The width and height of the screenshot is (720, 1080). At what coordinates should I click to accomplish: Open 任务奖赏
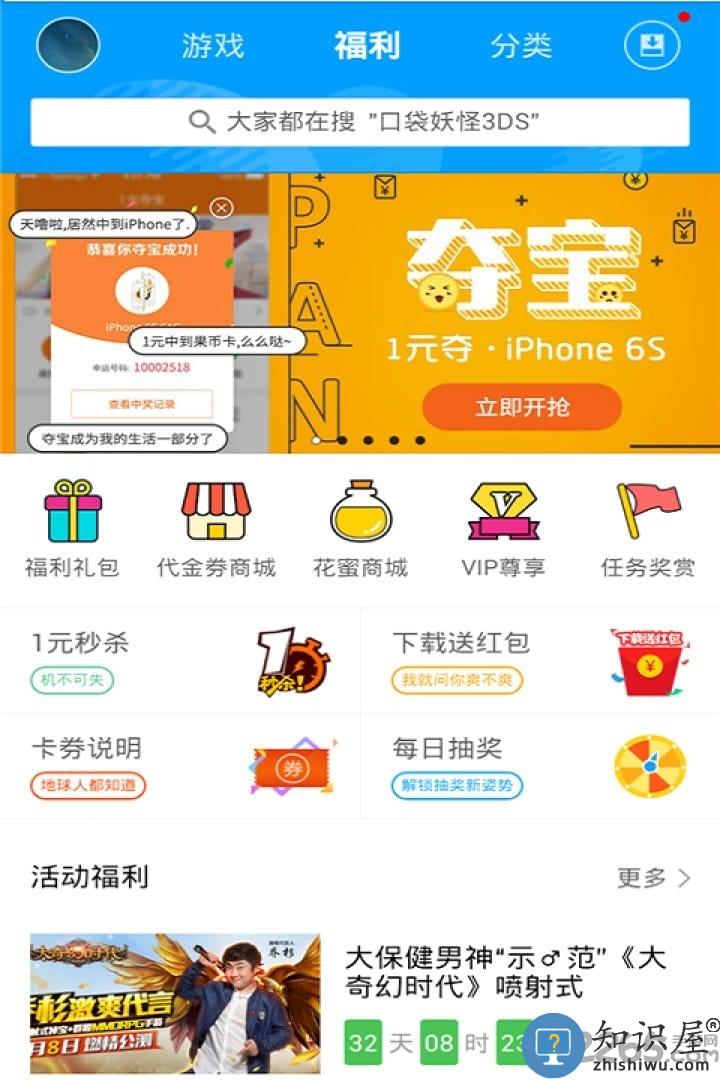(x=648, y=530)
